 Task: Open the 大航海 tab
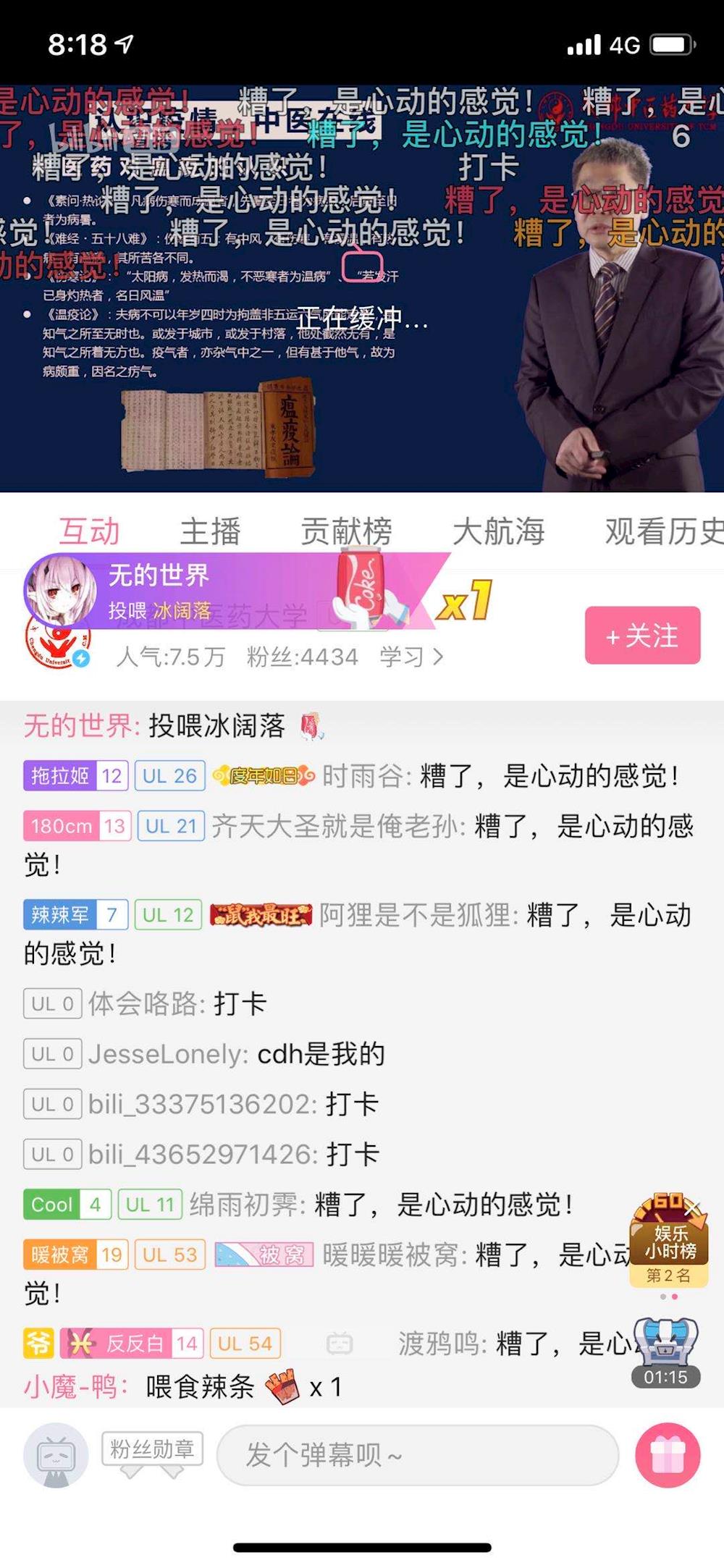tap(498, 532)
